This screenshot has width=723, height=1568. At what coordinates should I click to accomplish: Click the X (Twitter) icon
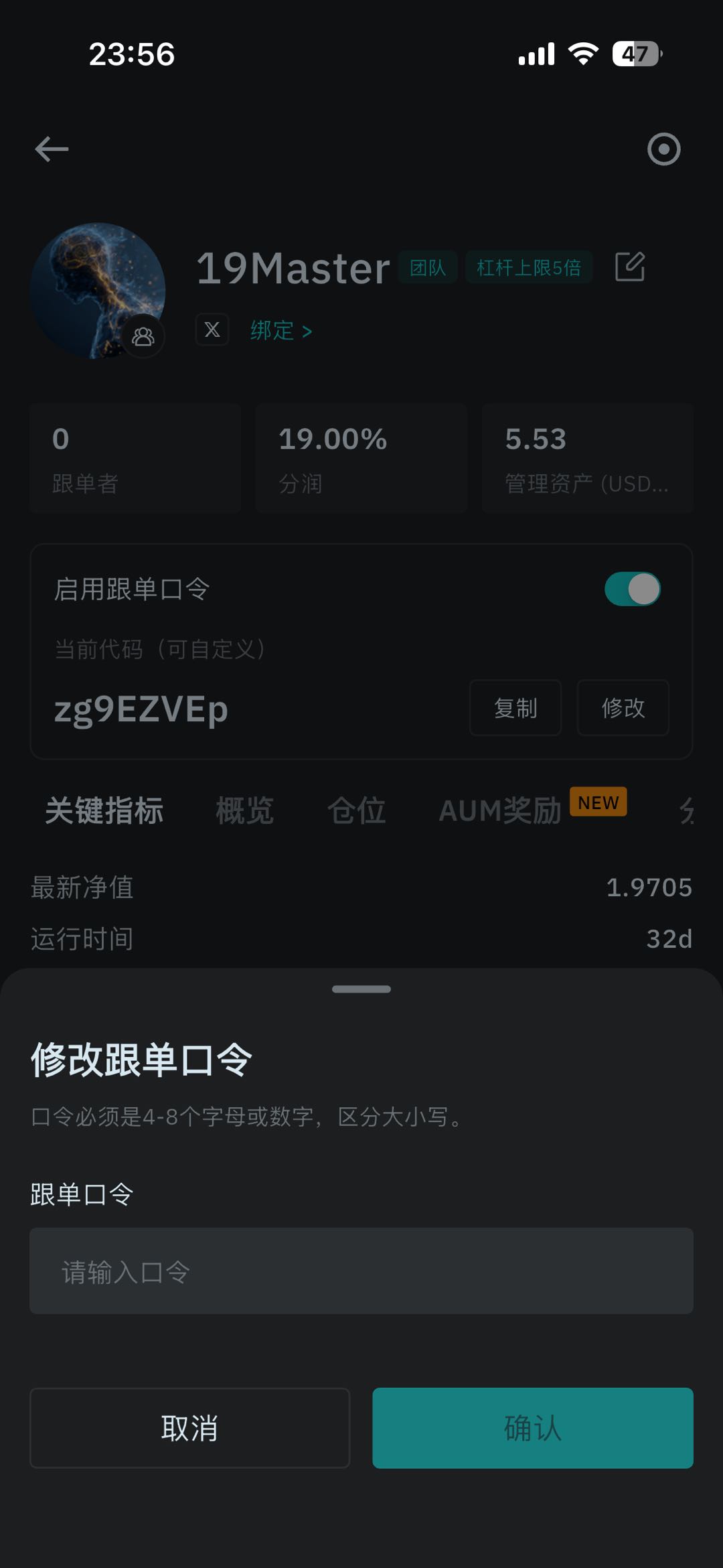212,330
